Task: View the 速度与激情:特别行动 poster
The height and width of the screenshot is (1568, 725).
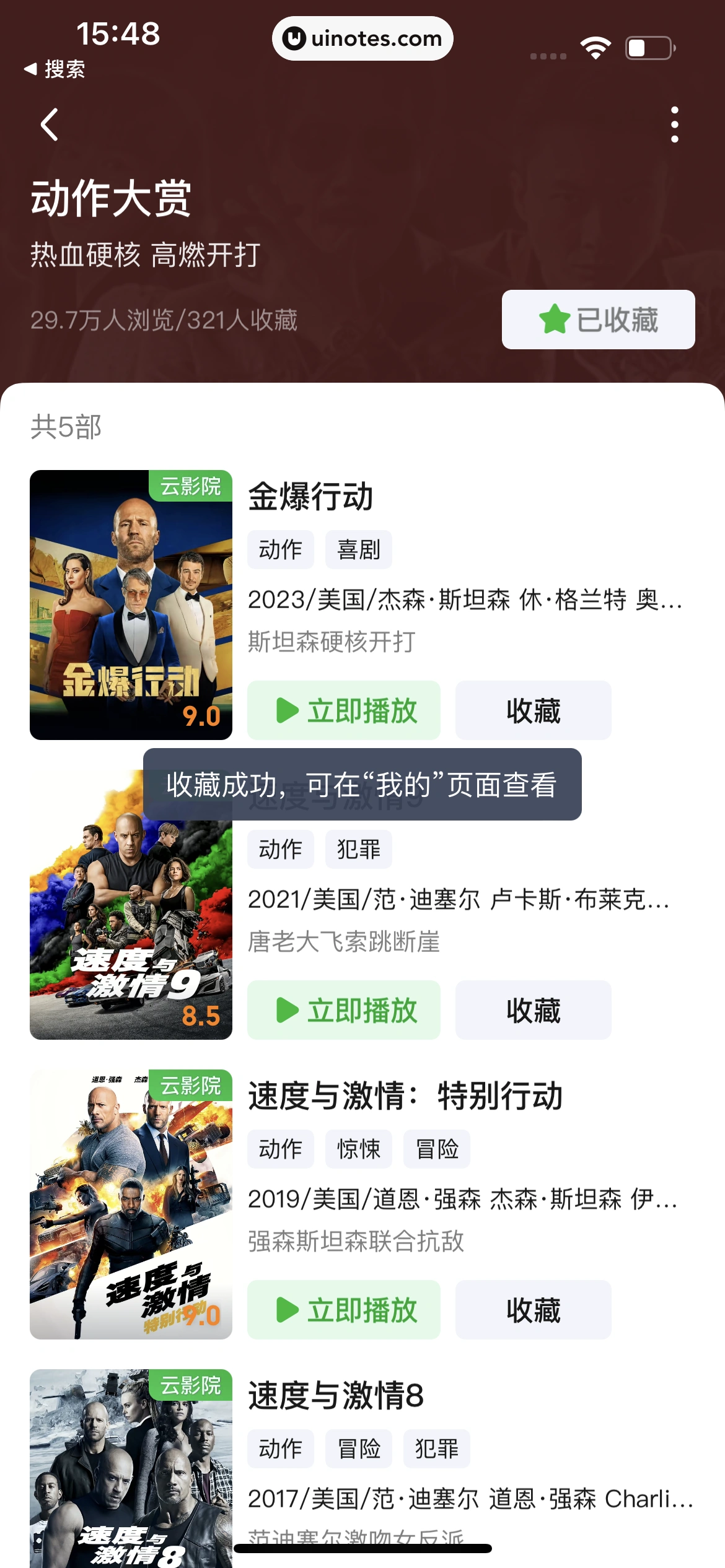Action: 131,1204
